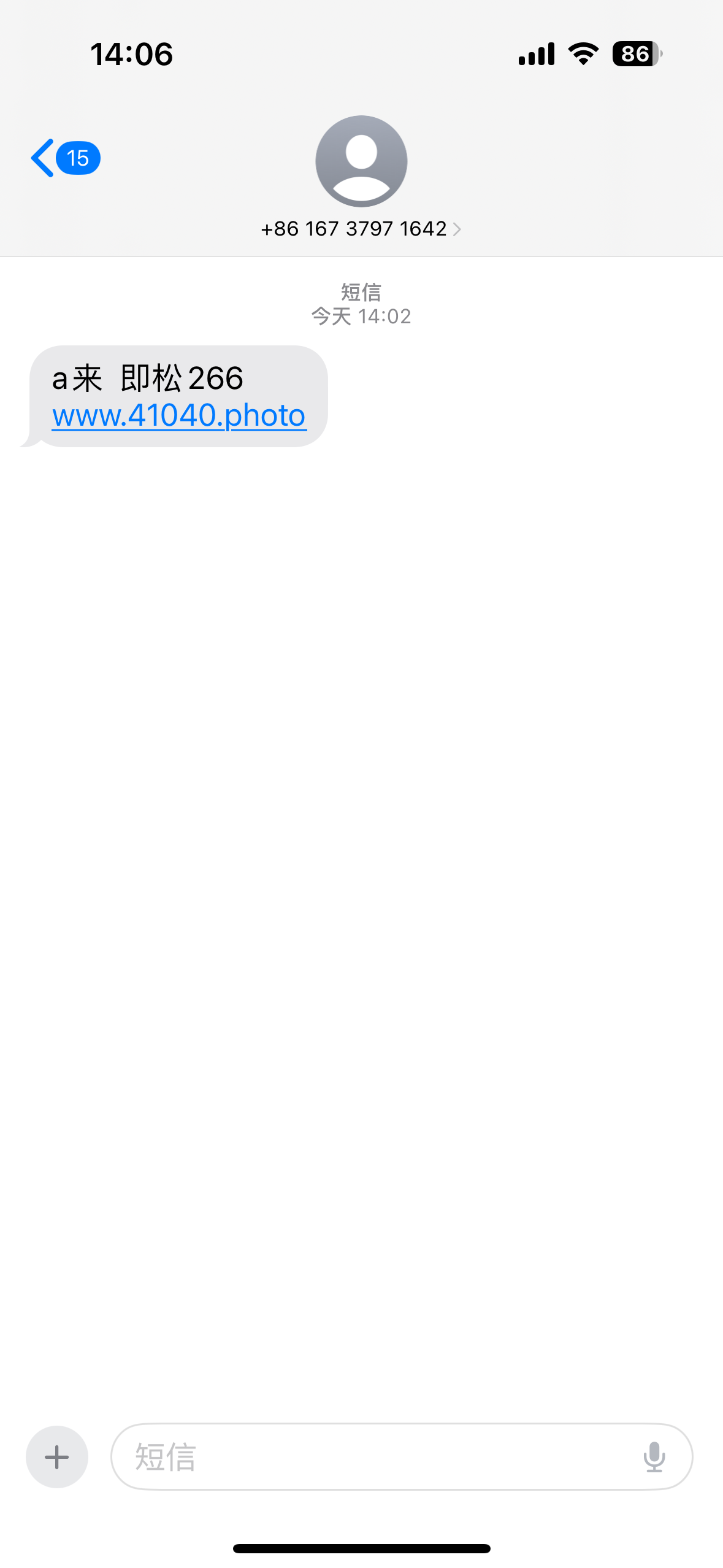
Task: Open the www.41040.photo link
Action: pyautogui.click(x=179, y=415)
